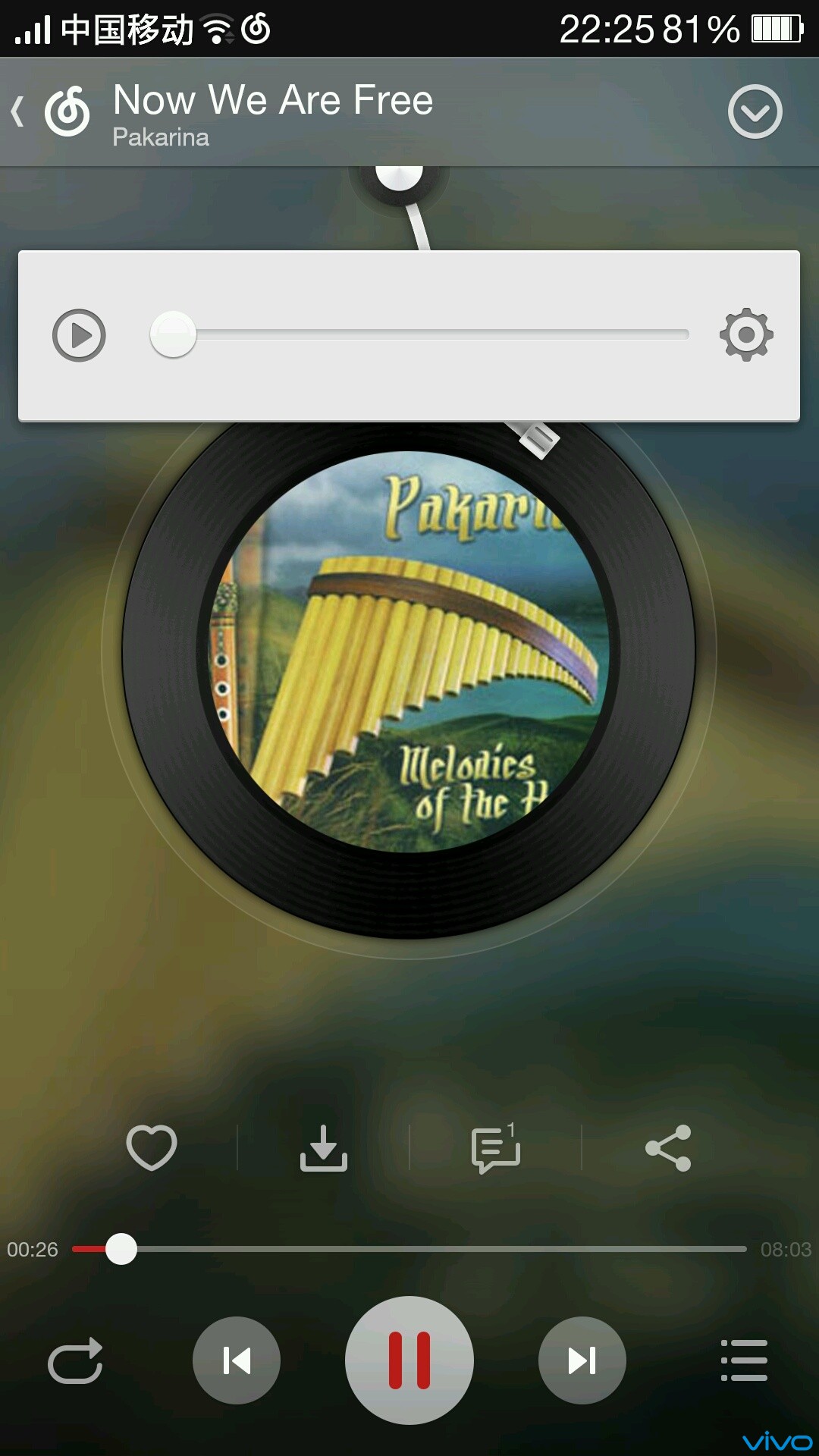The image size is (819, 1456).
Task: Open the dropdown circle next to song title
Action: 755,111
